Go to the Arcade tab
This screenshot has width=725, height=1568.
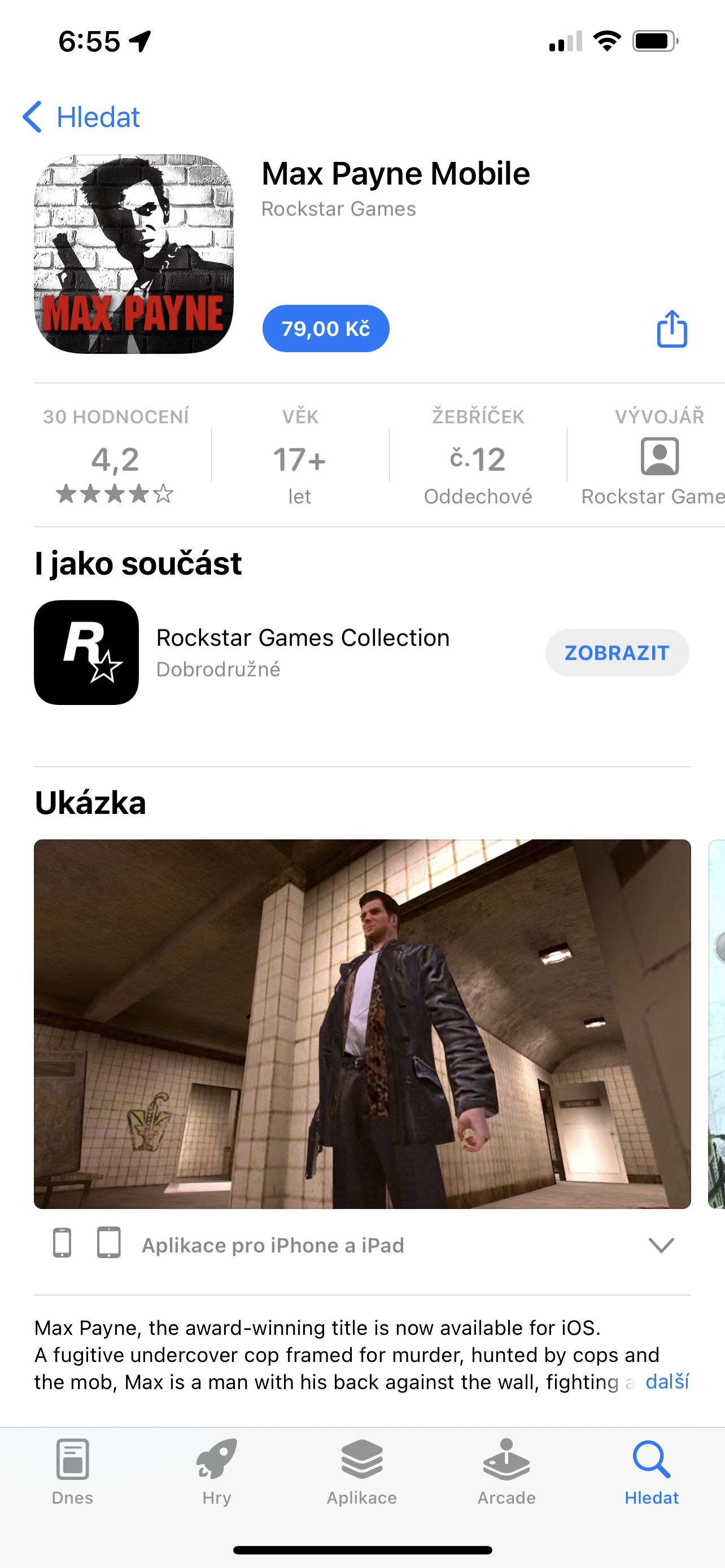pos(506,1470)
